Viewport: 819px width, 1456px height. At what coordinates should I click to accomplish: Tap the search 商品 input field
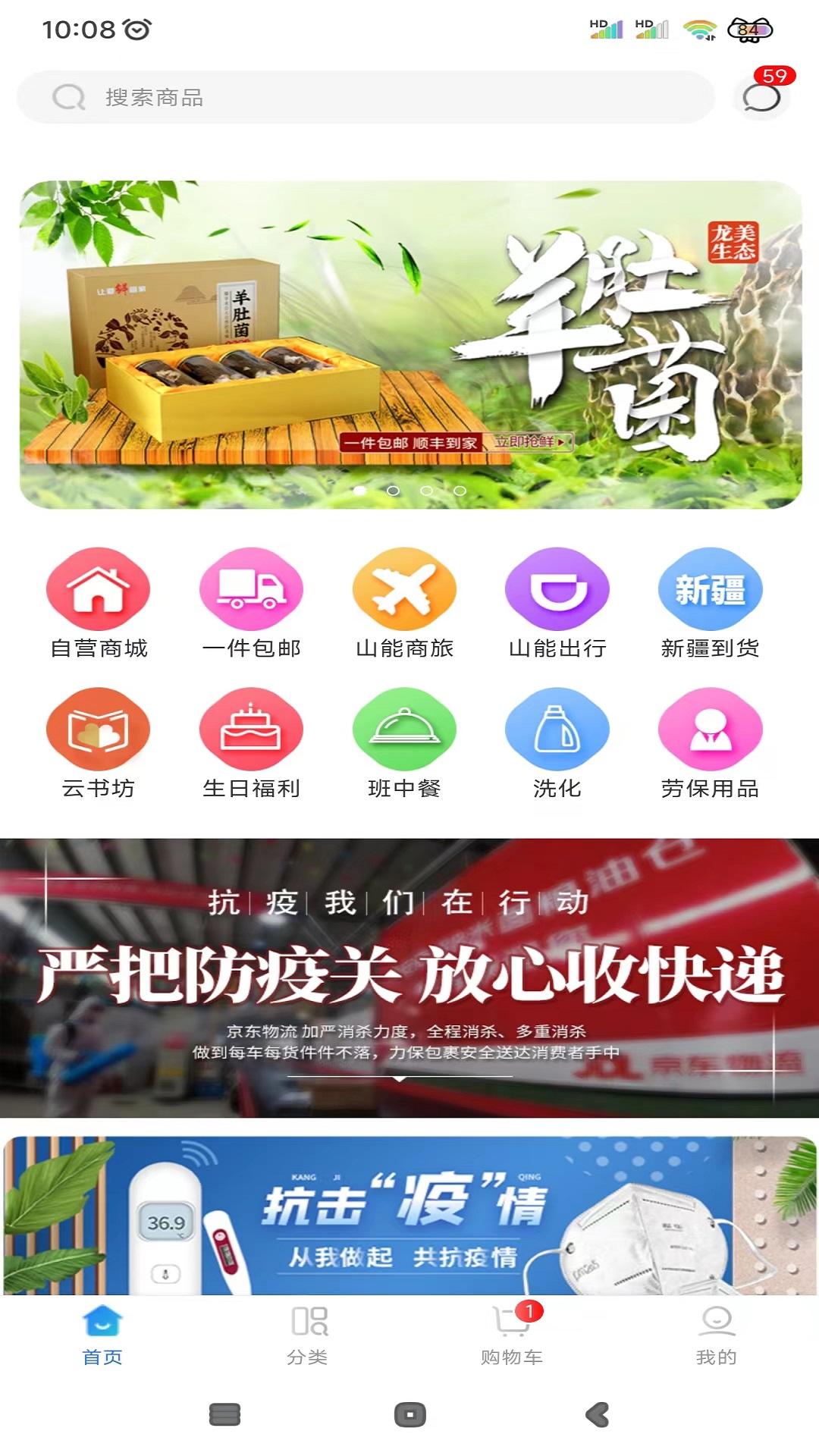(x=303, y=96)
